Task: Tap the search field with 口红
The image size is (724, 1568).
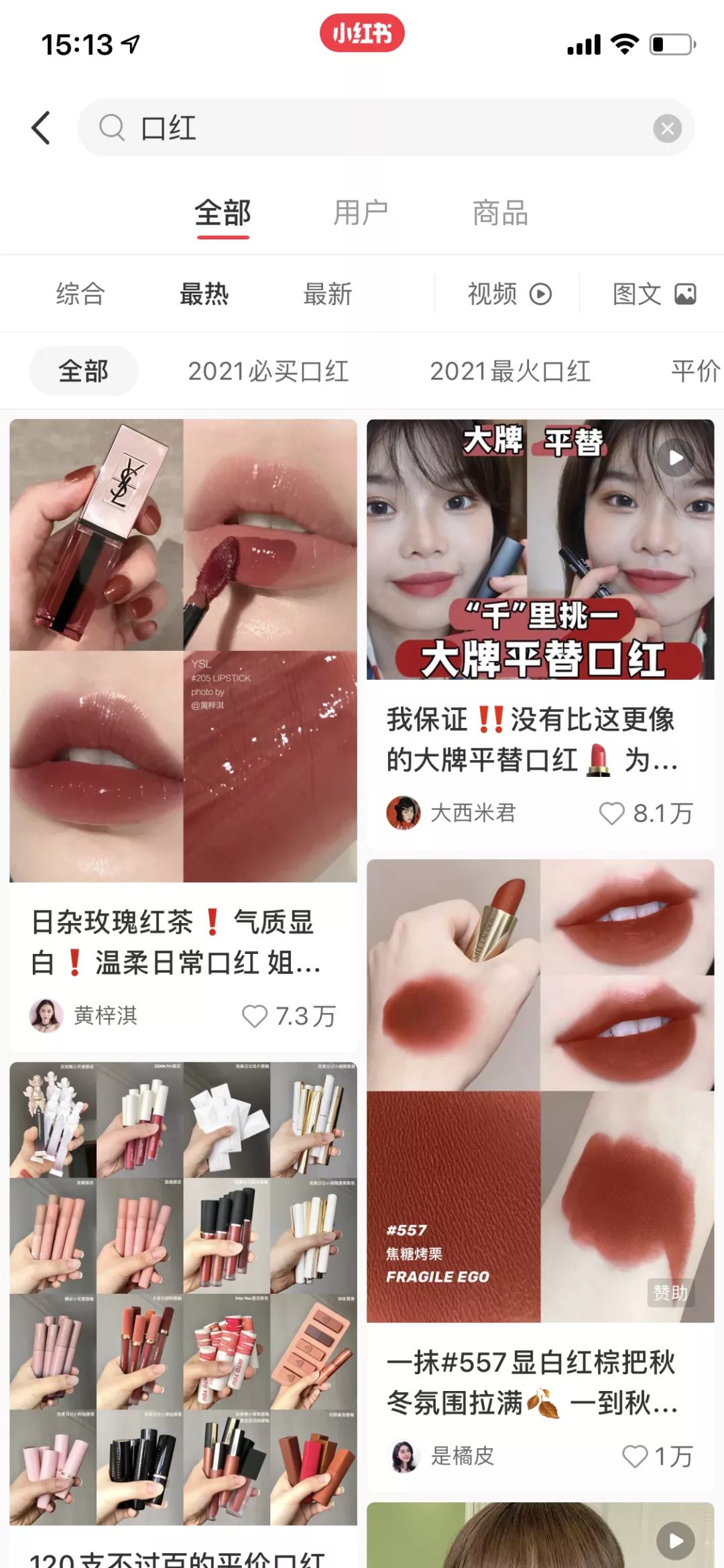Action: (x=375, y=127)
